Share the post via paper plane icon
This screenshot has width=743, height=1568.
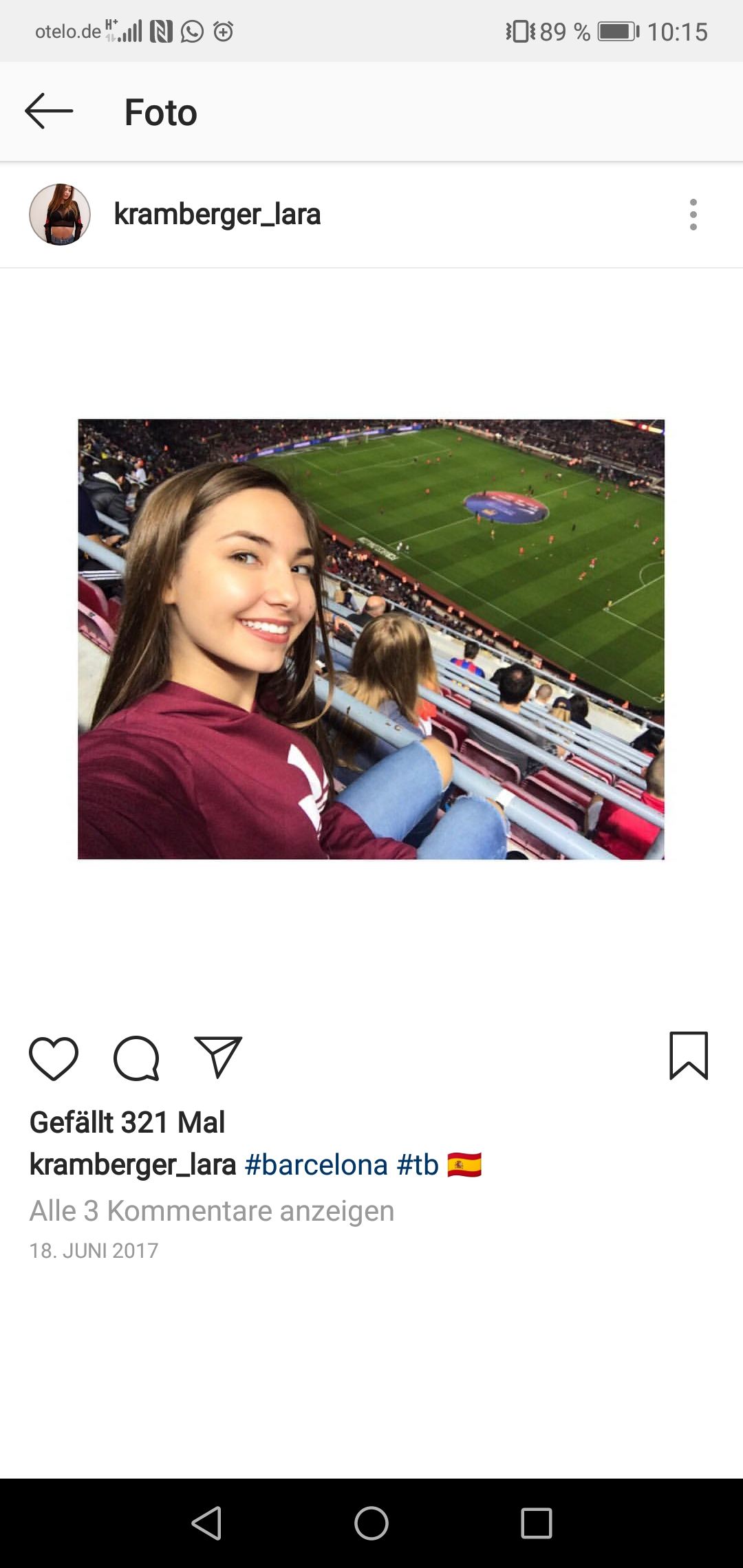tap(218, 1056)
